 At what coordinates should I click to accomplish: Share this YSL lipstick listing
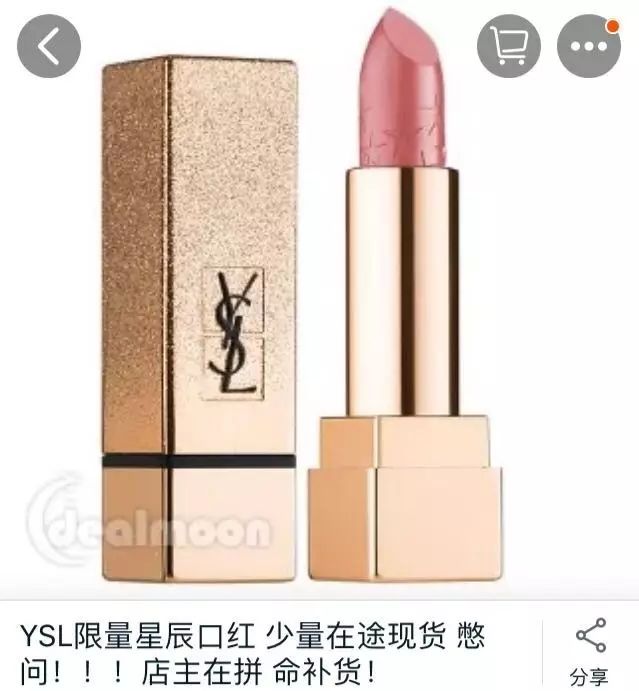[590, 650]
